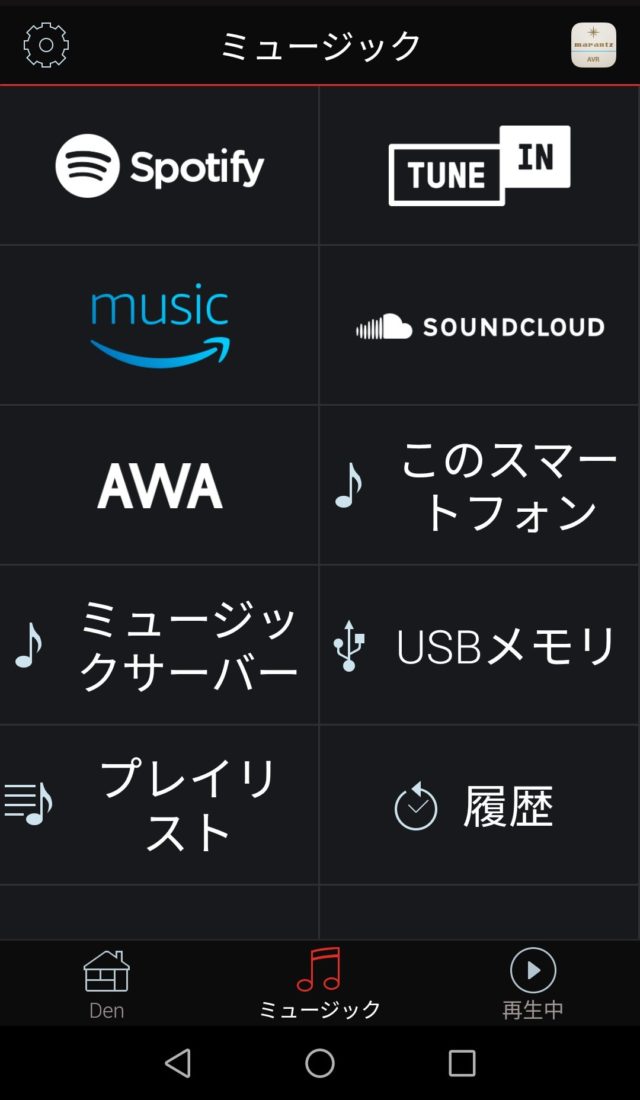Browse music on このスマートフォン

tap(480, 485)
